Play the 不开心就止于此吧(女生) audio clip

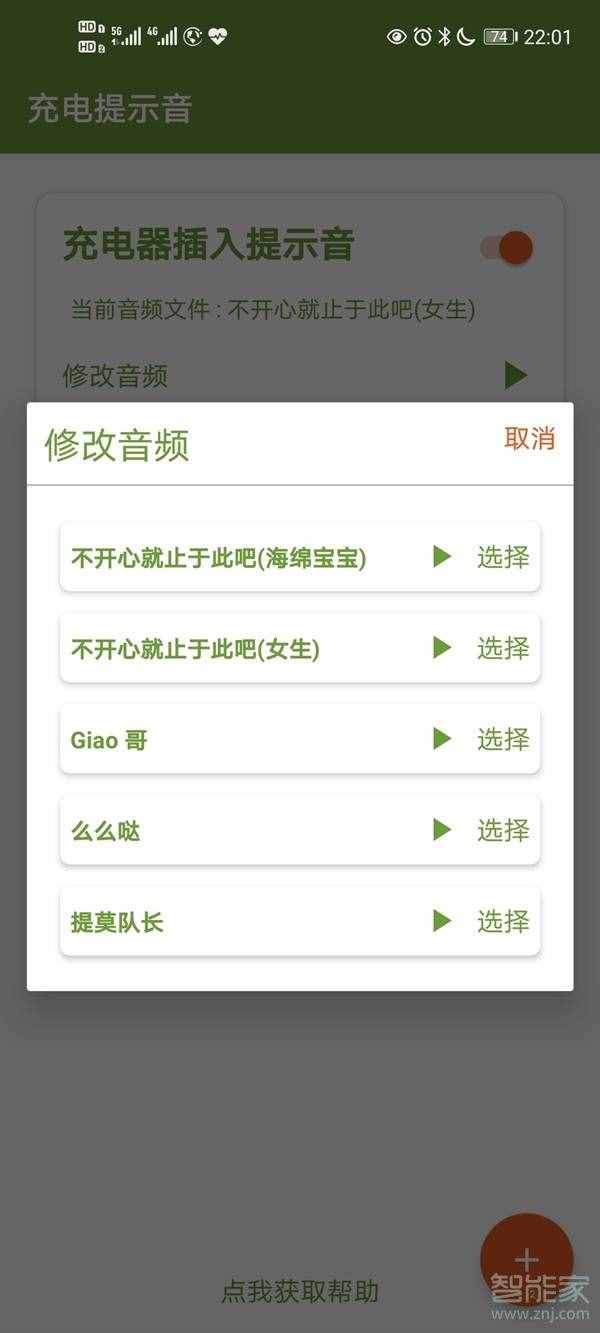point(442,648)
